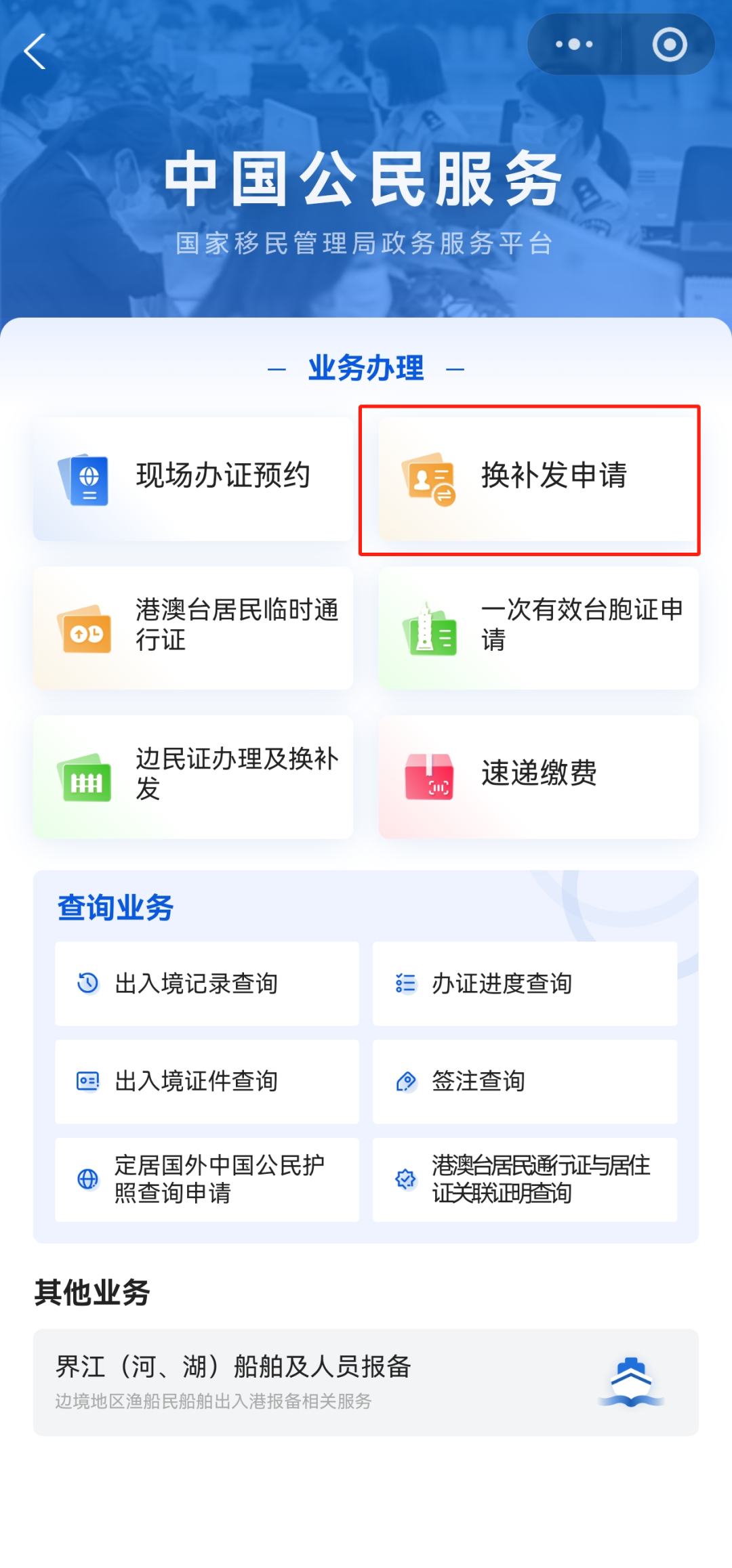
Task: Open 现场办证预约 service
Action: pyautogui.click(x=193, y=479)
